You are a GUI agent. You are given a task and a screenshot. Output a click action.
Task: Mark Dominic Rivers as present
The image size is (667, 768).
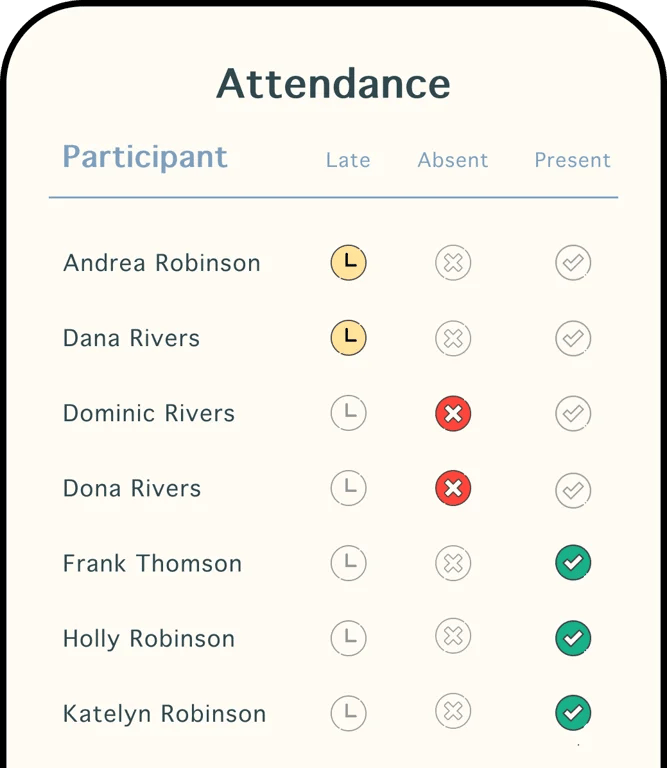tap(573, 413)
